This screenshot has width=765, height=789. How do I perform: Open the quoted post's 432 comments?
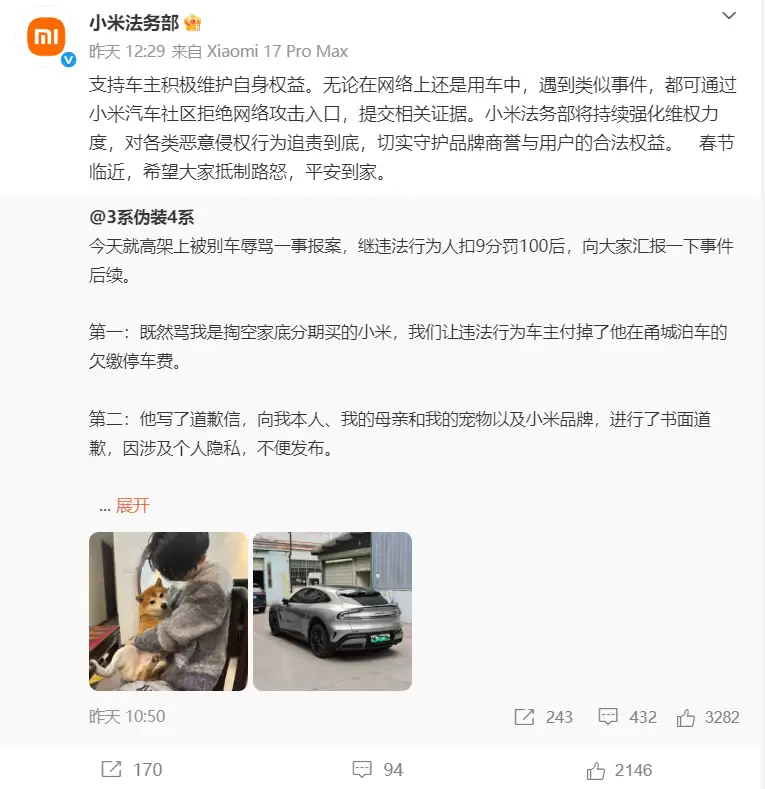coord(627,716)
